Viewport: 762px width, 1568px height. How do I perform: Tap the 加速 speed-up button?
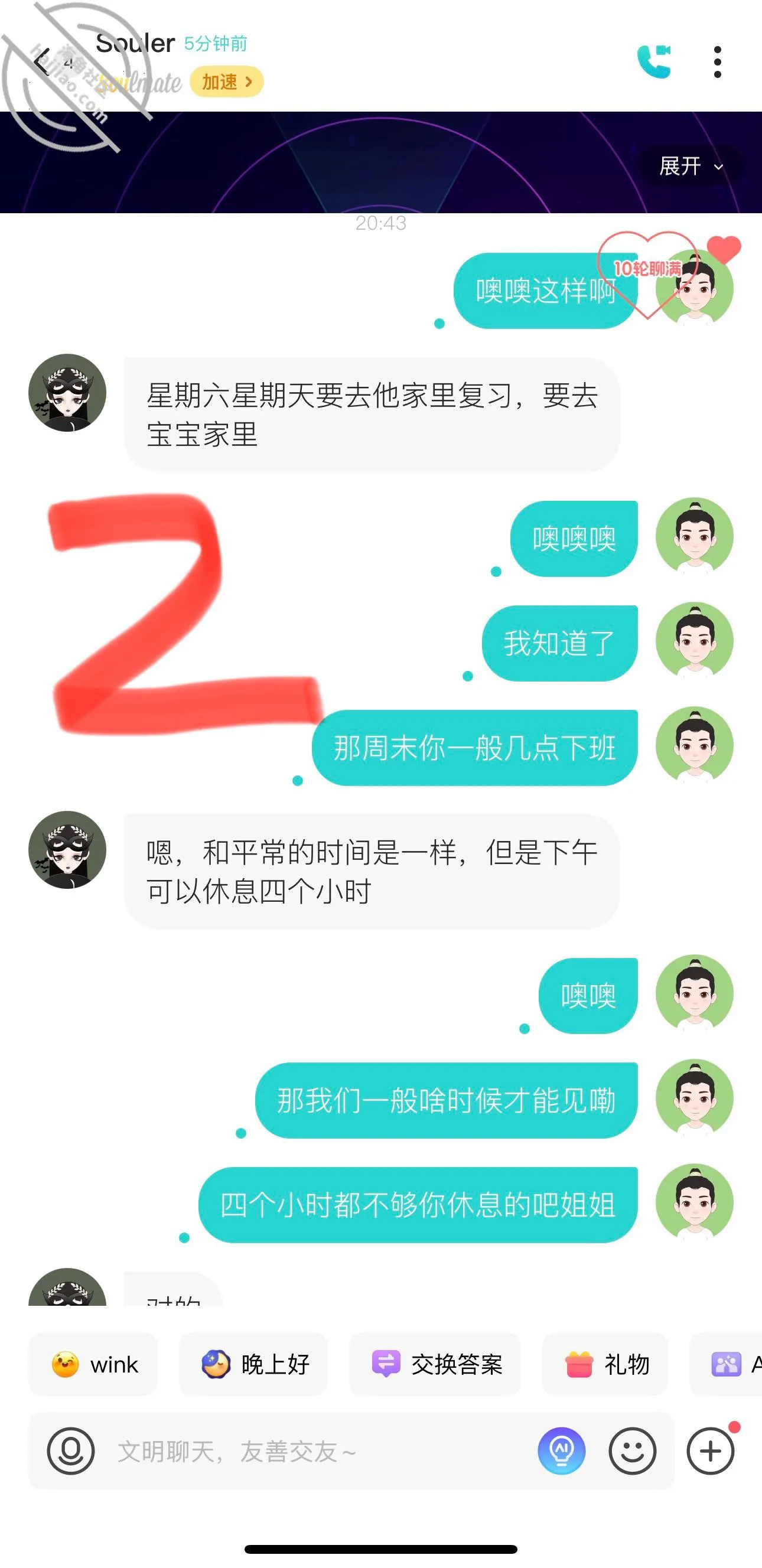point(226,82)
